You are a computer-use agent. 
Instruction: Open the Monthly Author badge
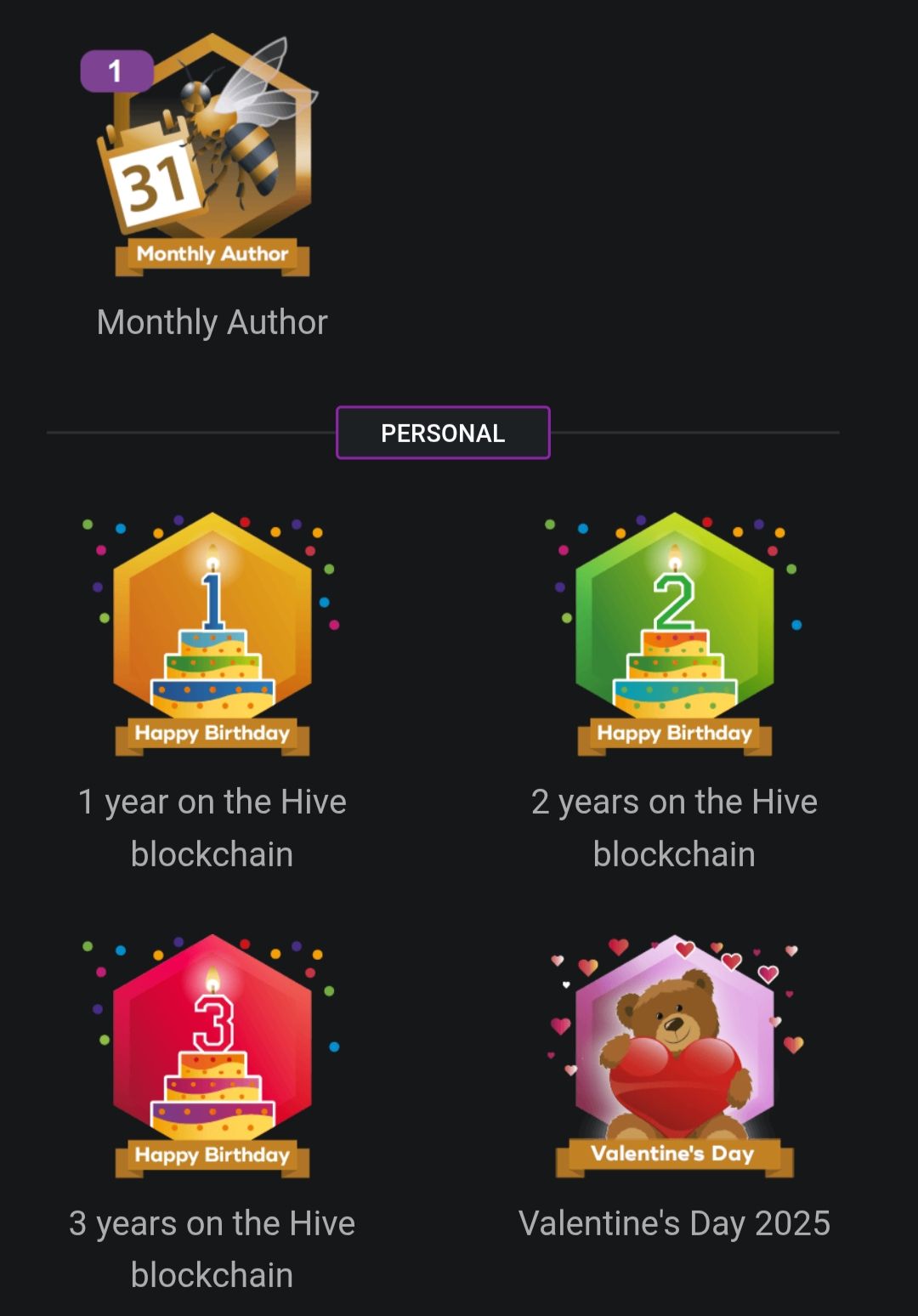click(x=212, y=157)
